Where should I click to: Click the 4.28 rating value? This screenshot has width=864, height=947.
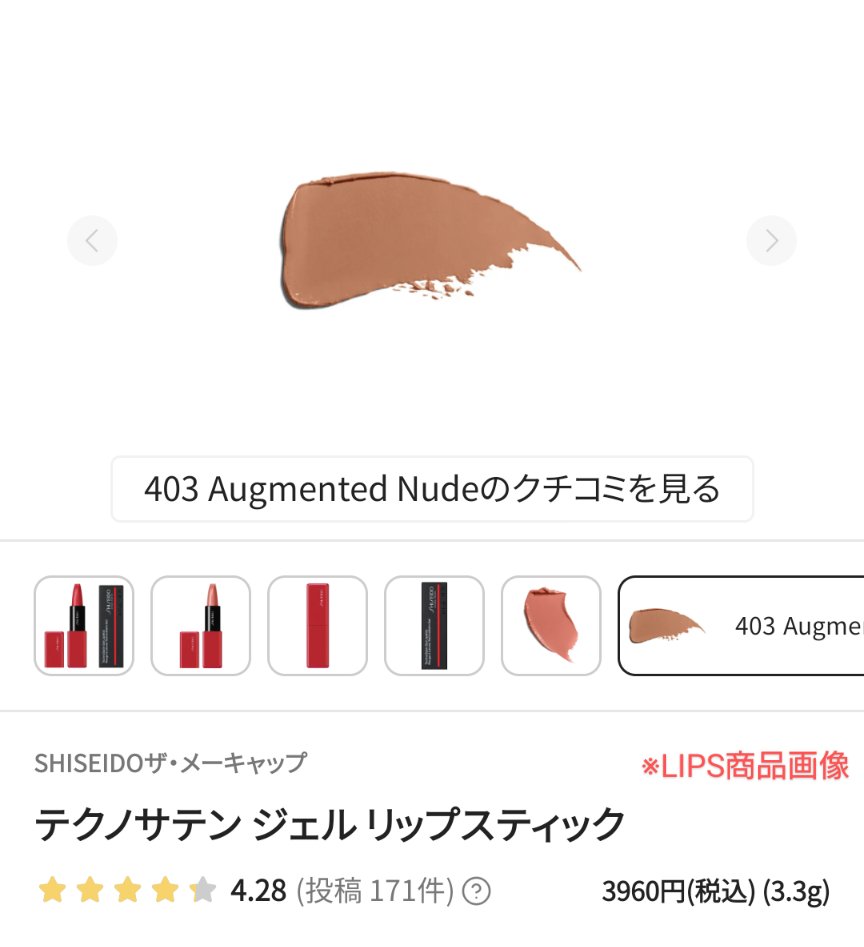click(257, 890)
